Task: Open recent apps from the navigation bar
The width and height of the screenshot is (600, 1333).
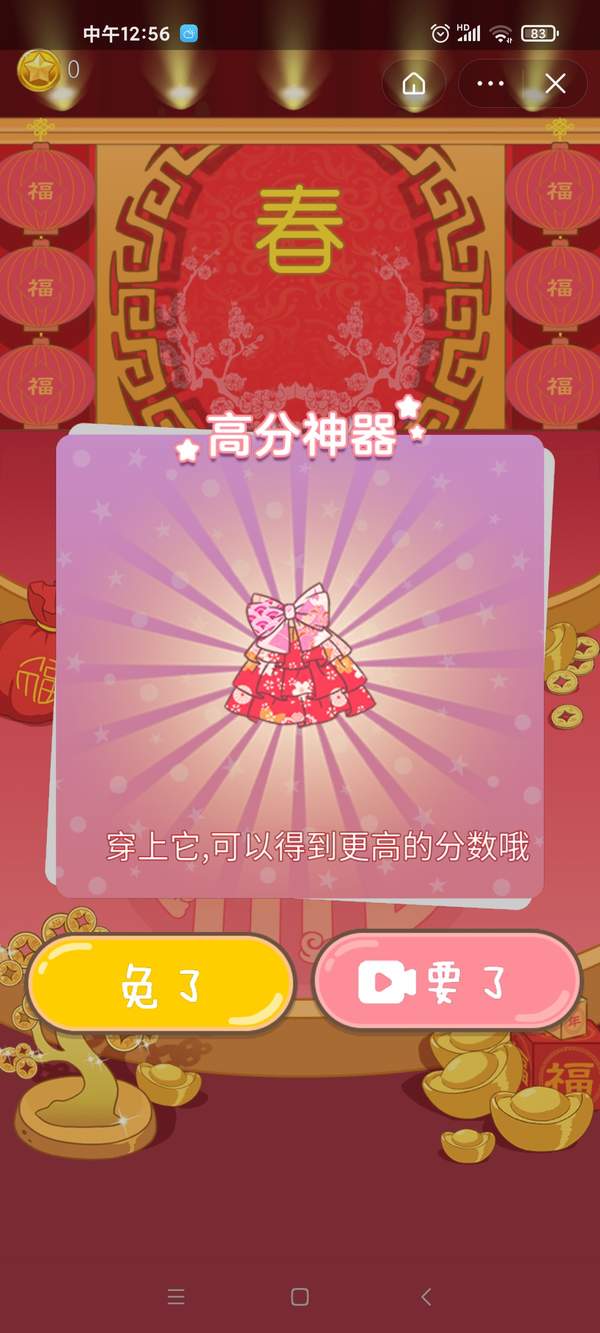Action: click(x=176, y=1297)
